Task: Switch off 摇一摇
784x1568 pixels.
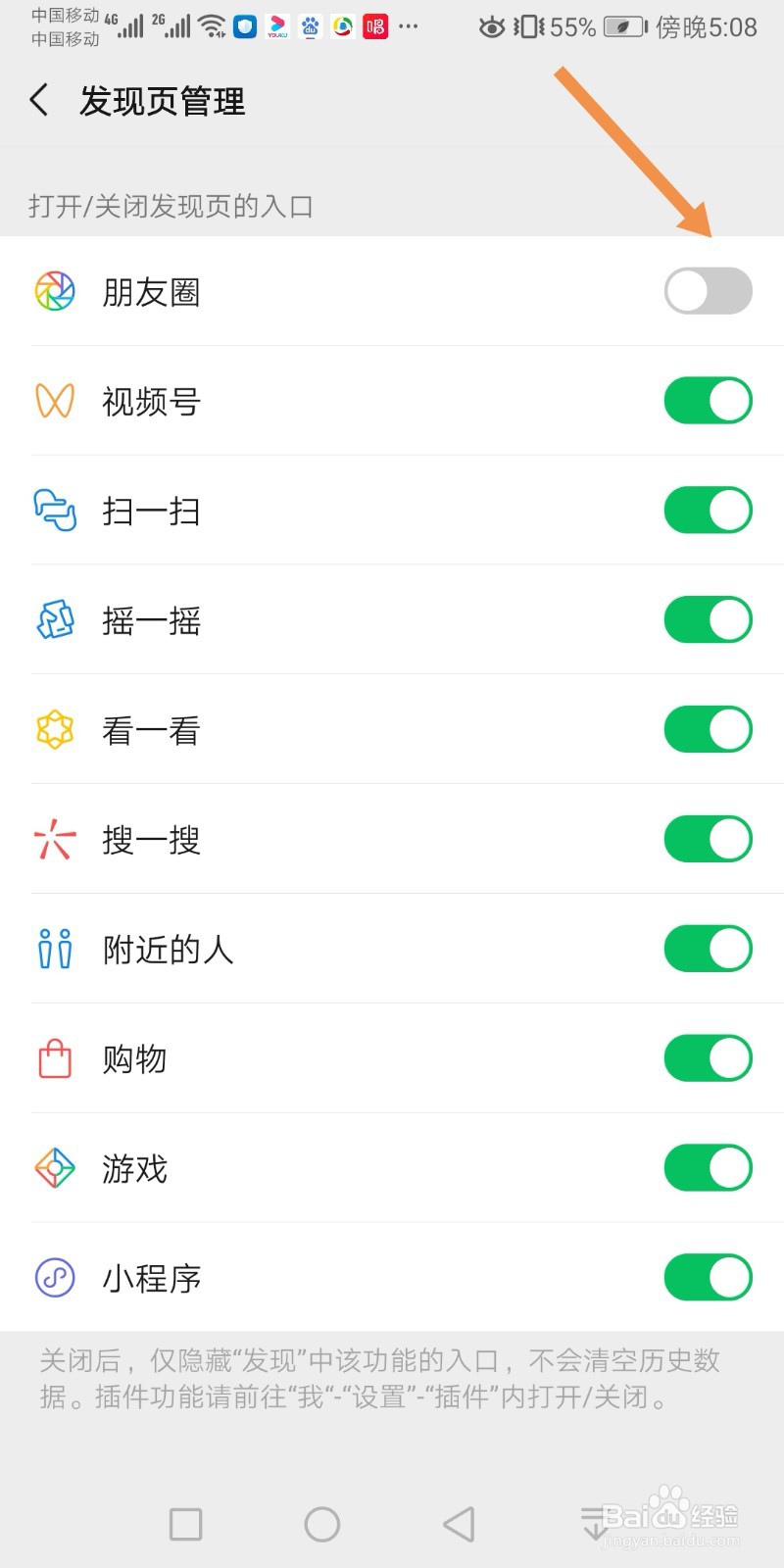Action: click(709, 620)
